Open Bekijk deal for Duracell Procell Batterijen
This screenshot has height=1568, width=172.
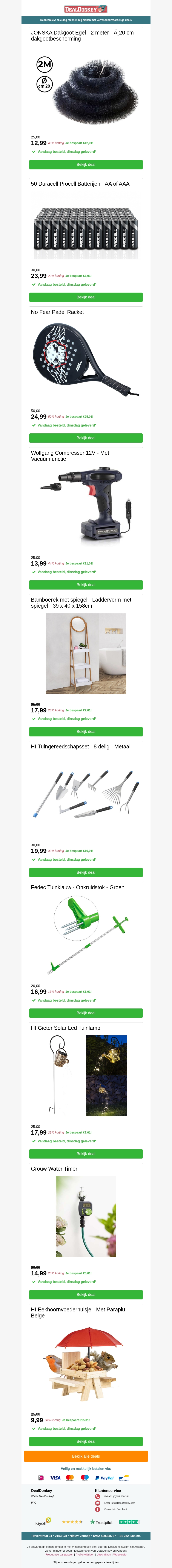point(86,297)
